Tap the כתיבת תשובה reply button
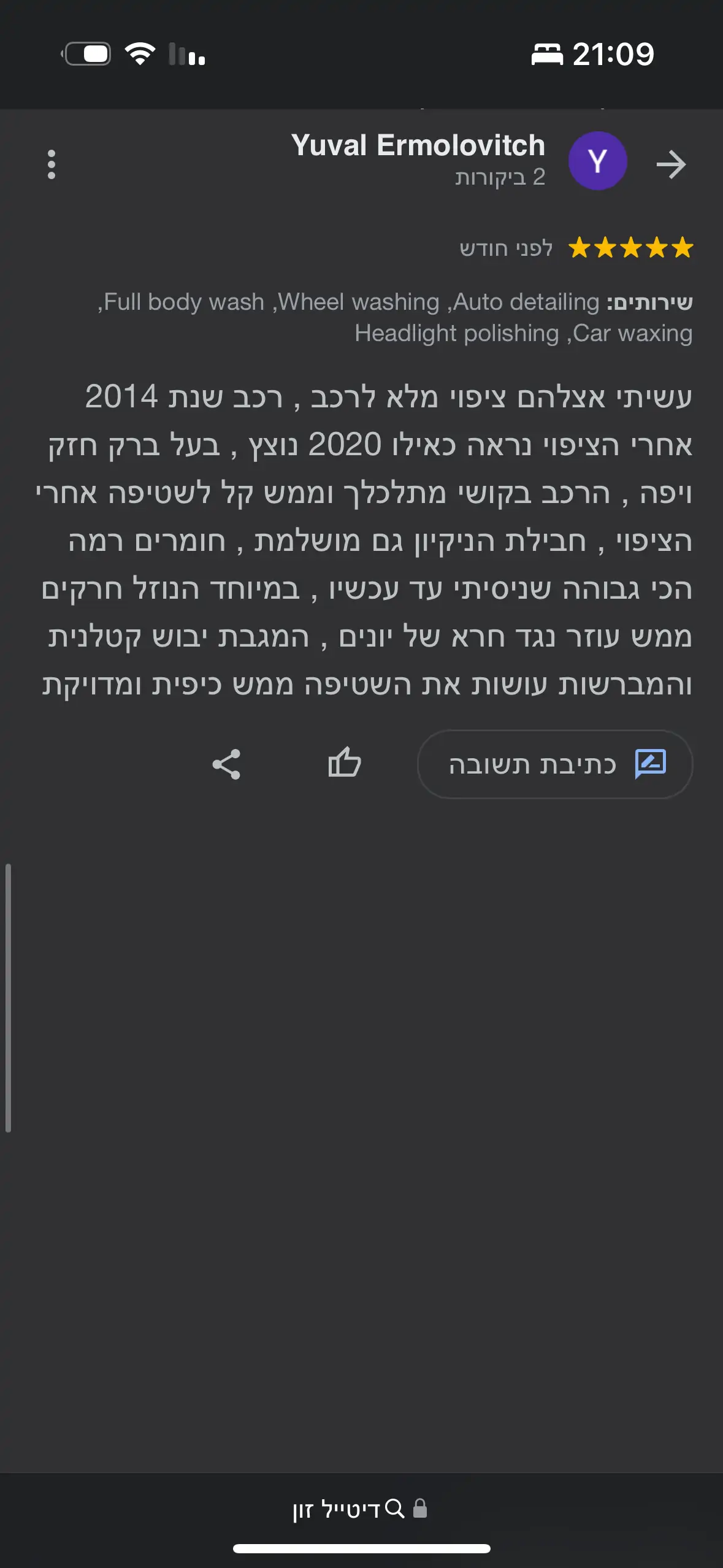This screenshot has height=1568, width=723. pos(554,764)
